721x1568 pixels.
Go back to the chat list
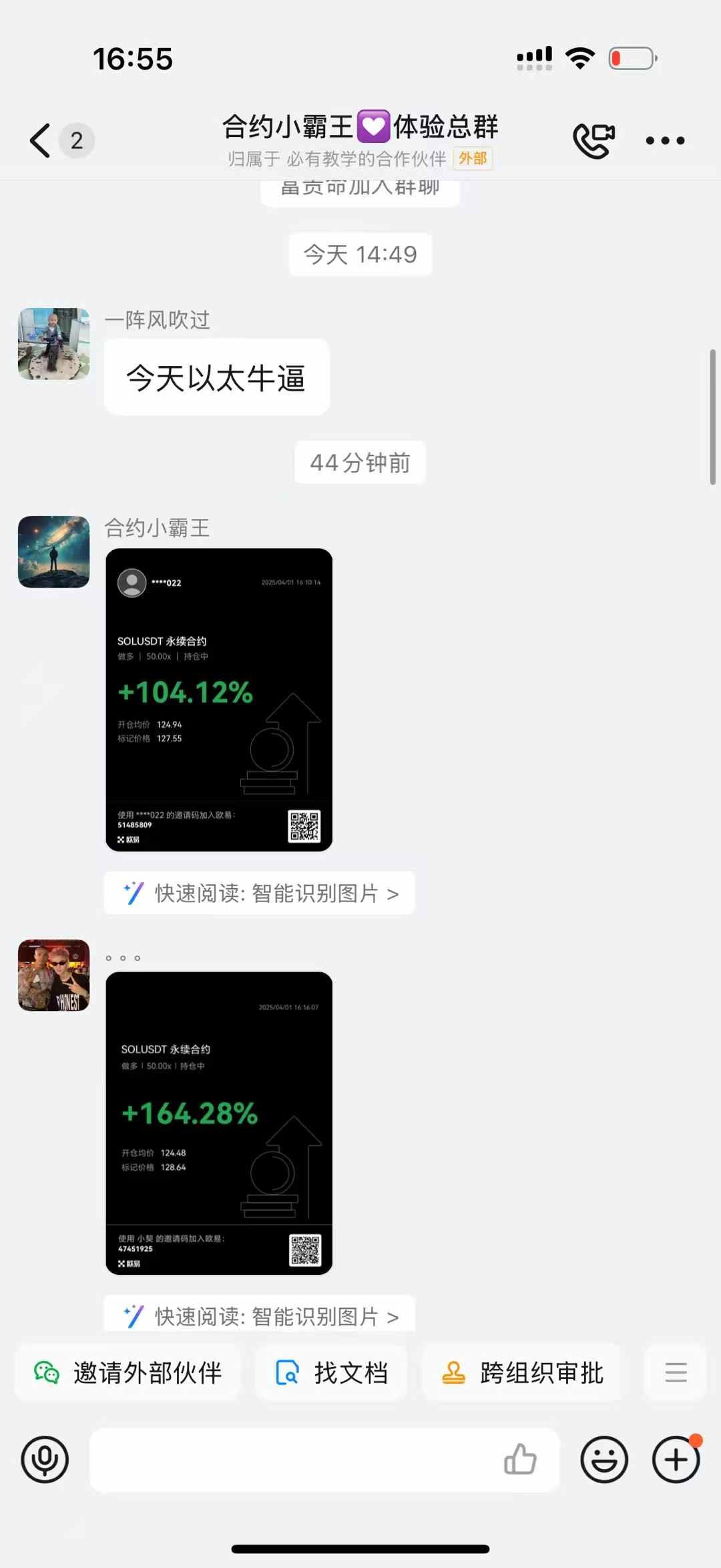[41, 141]
